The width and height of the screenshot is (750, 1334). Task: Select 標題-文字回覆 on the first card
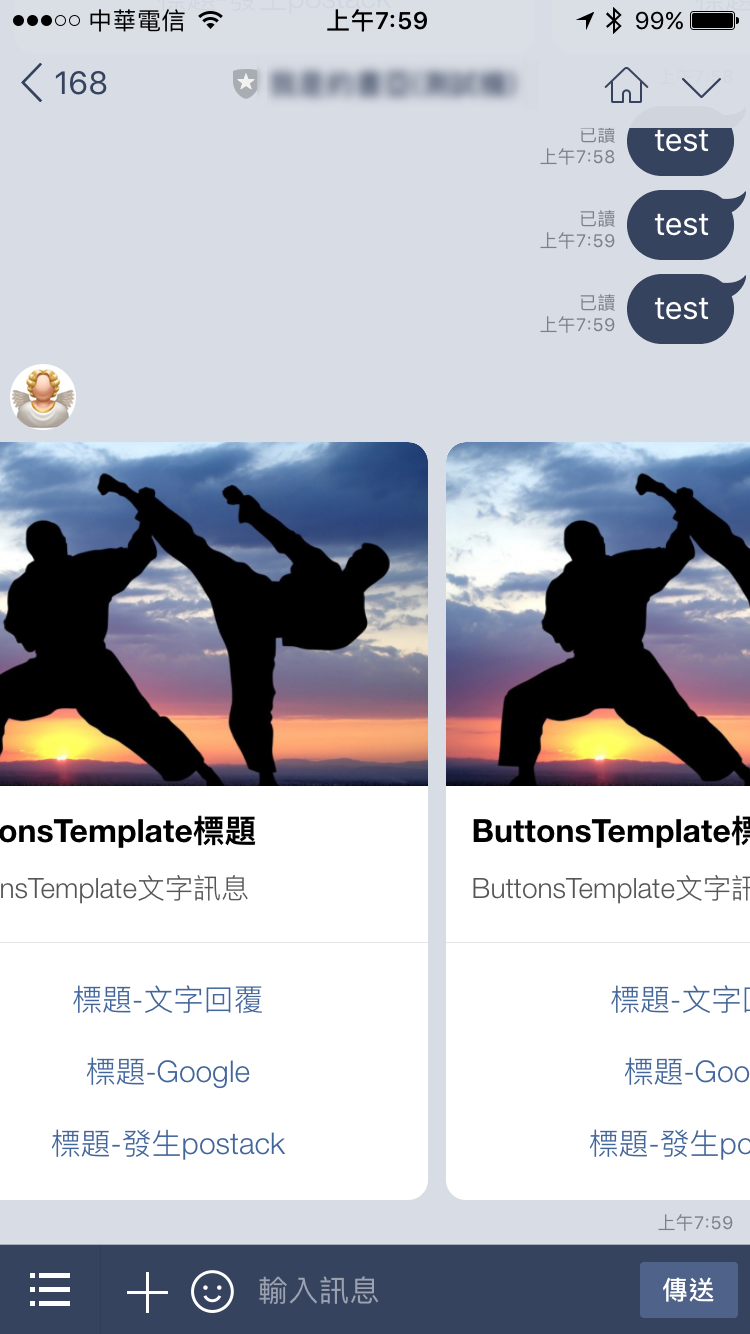pyautogui.click(x=168, y=999)
